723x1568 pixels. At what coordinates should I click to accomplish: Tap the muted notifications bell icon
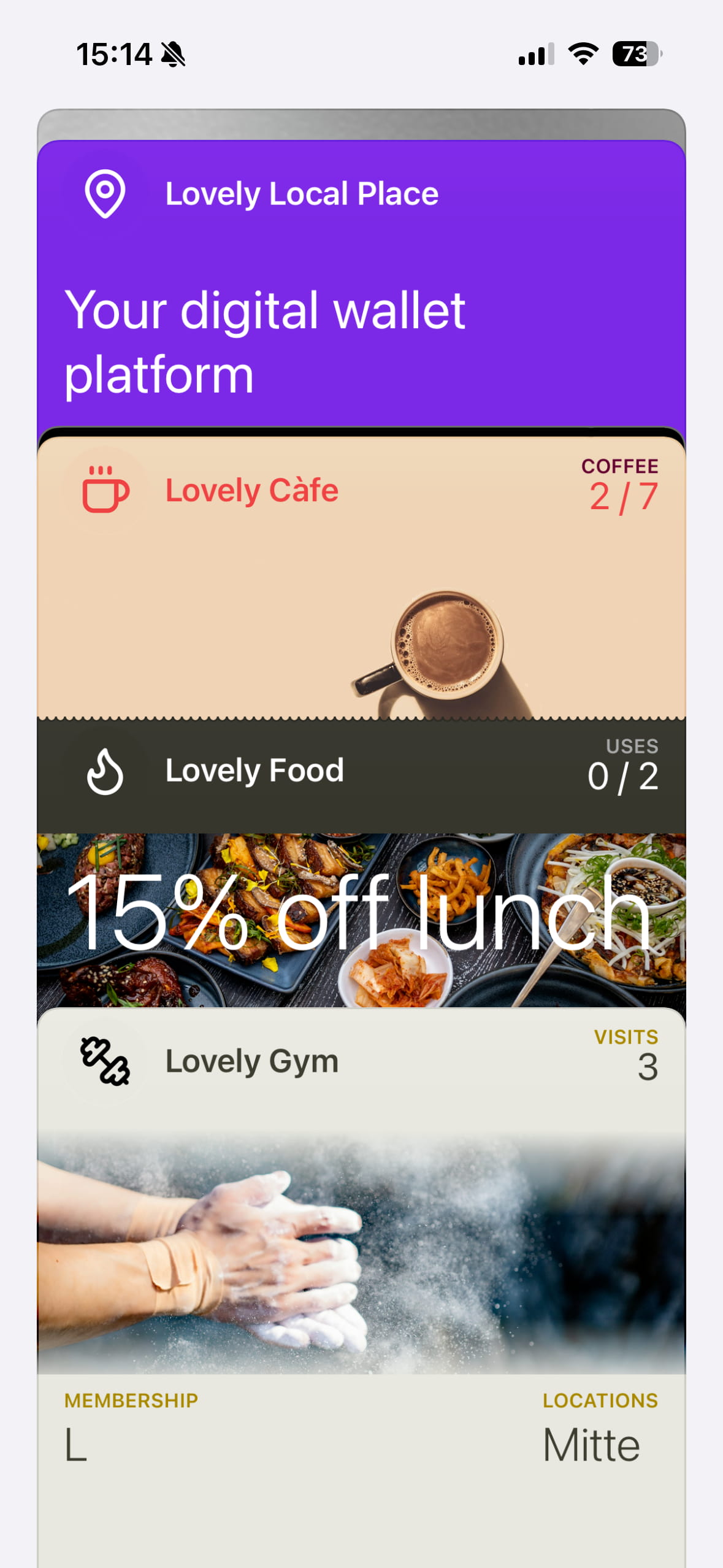[174, 54]
